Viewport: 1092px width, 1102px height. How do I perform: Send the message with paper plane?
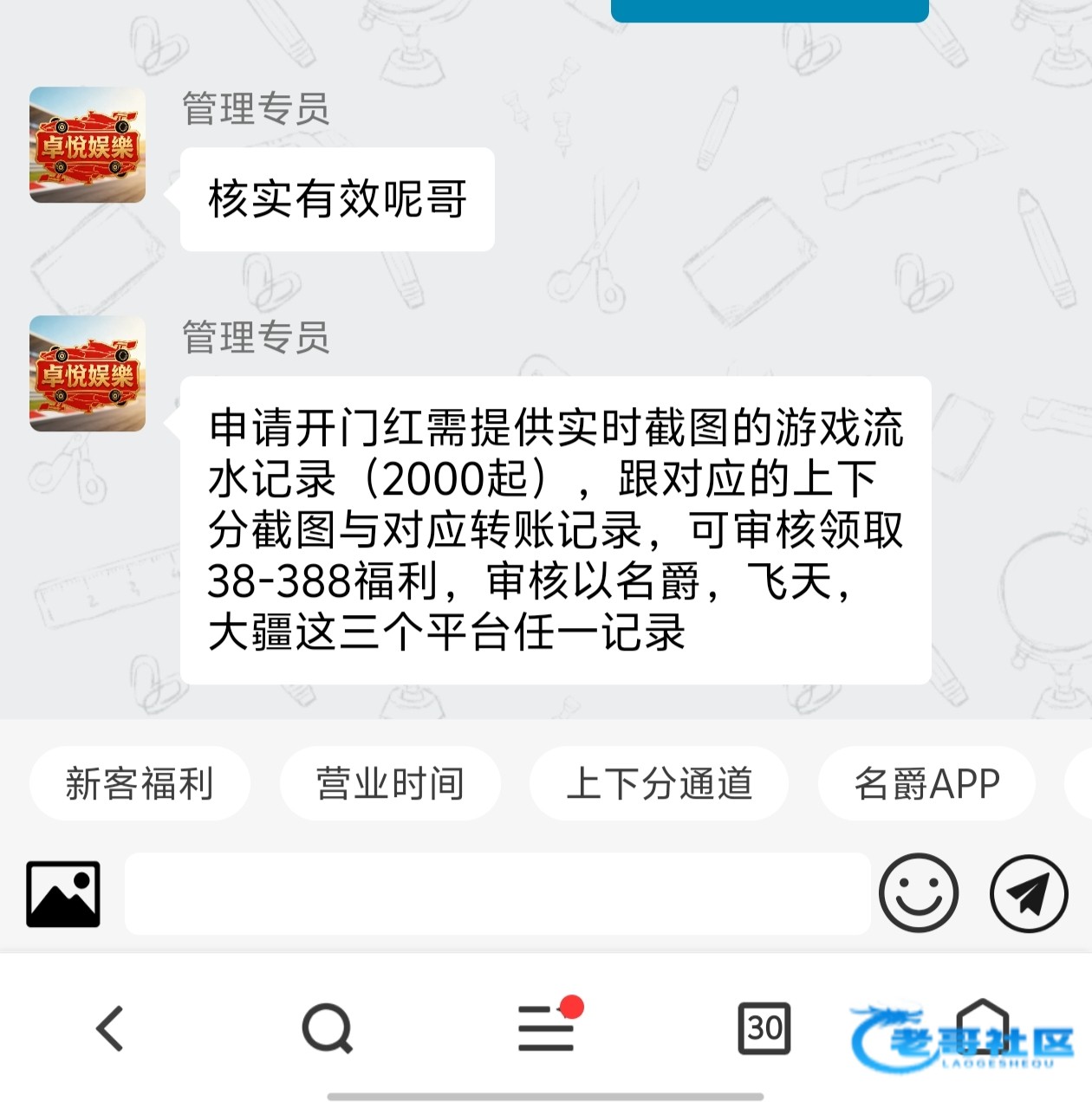tap(1029, 894)
